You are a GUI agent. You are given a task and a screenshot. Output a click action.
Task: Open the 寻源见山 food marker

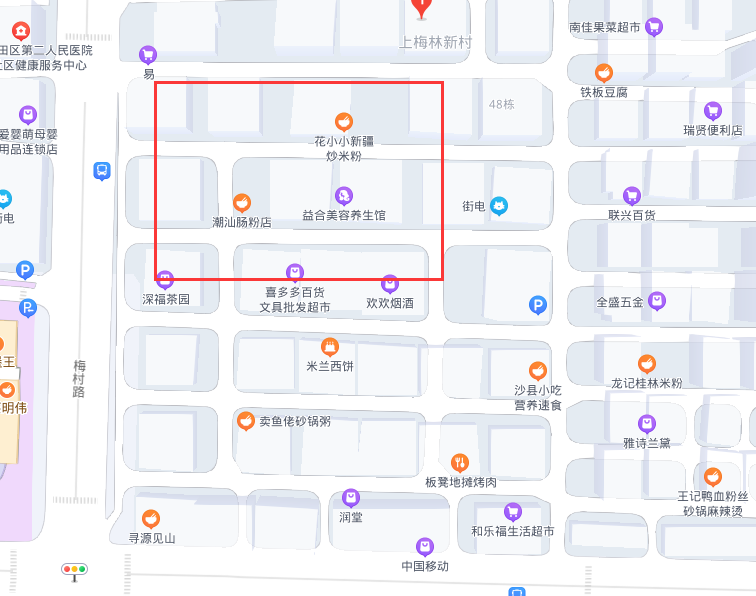coord(151,518)
